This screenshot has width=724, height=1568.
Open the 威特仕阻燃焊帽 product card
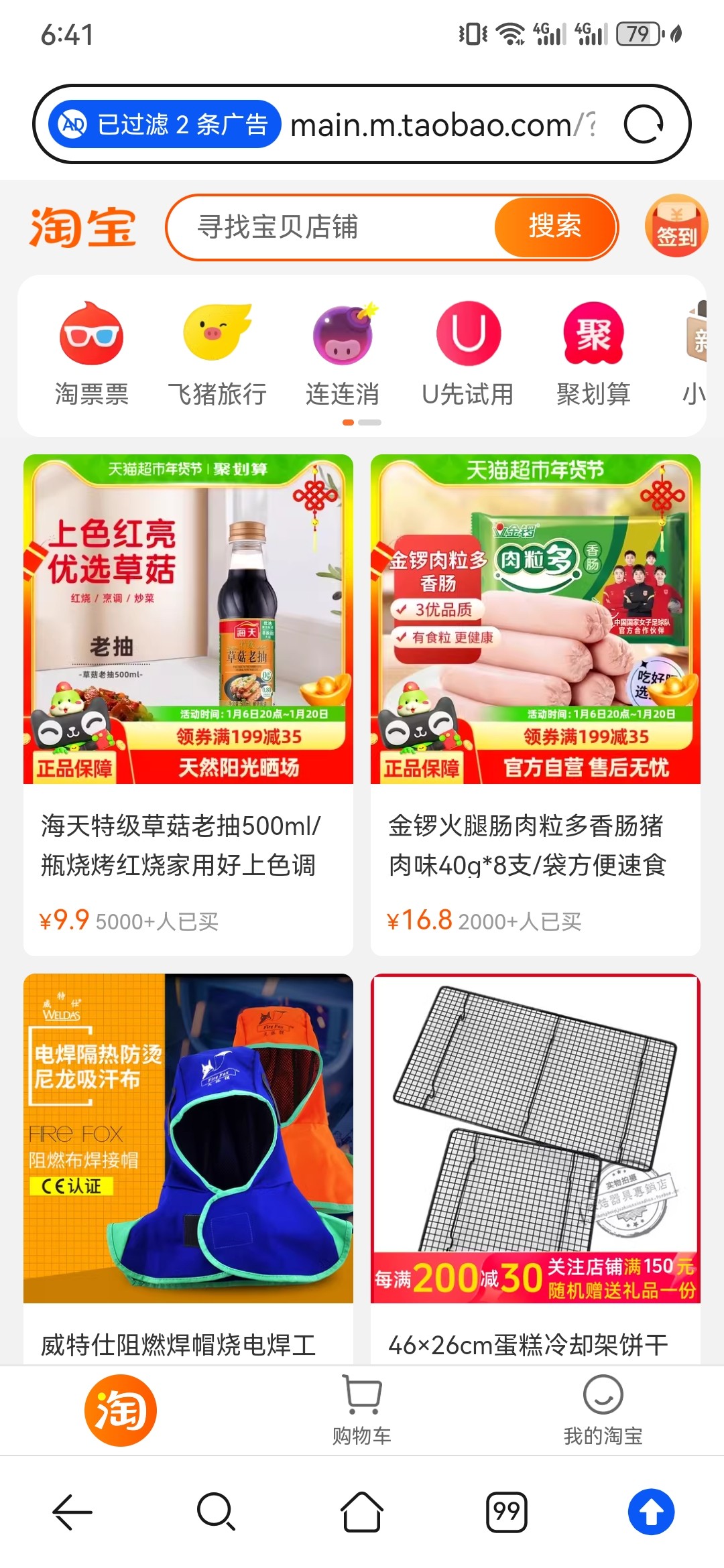pyautogui.click(x=188, y=1169)
